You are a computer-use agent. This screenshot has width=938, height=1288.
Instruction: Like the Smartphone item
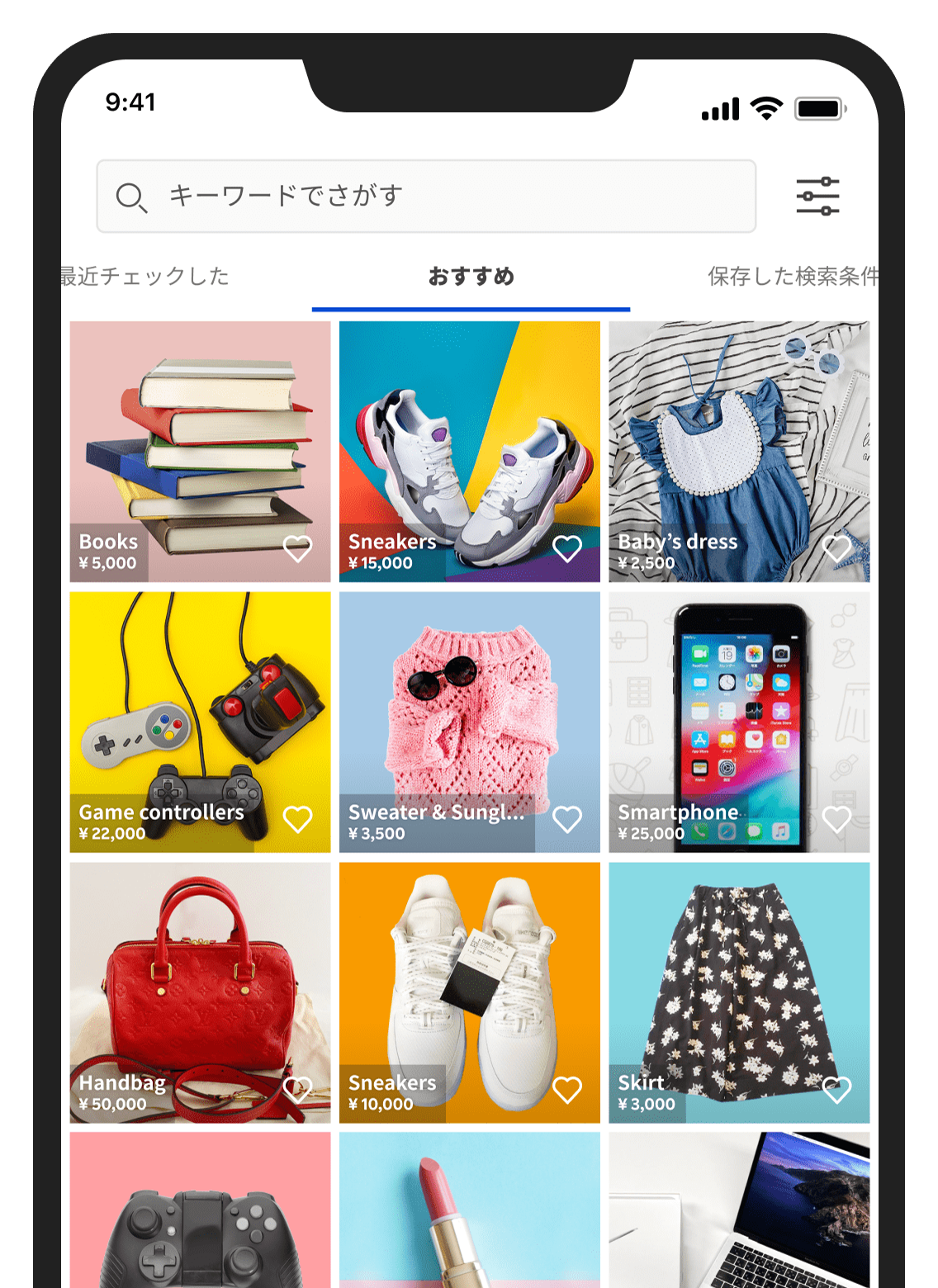(x=836, y=819)
